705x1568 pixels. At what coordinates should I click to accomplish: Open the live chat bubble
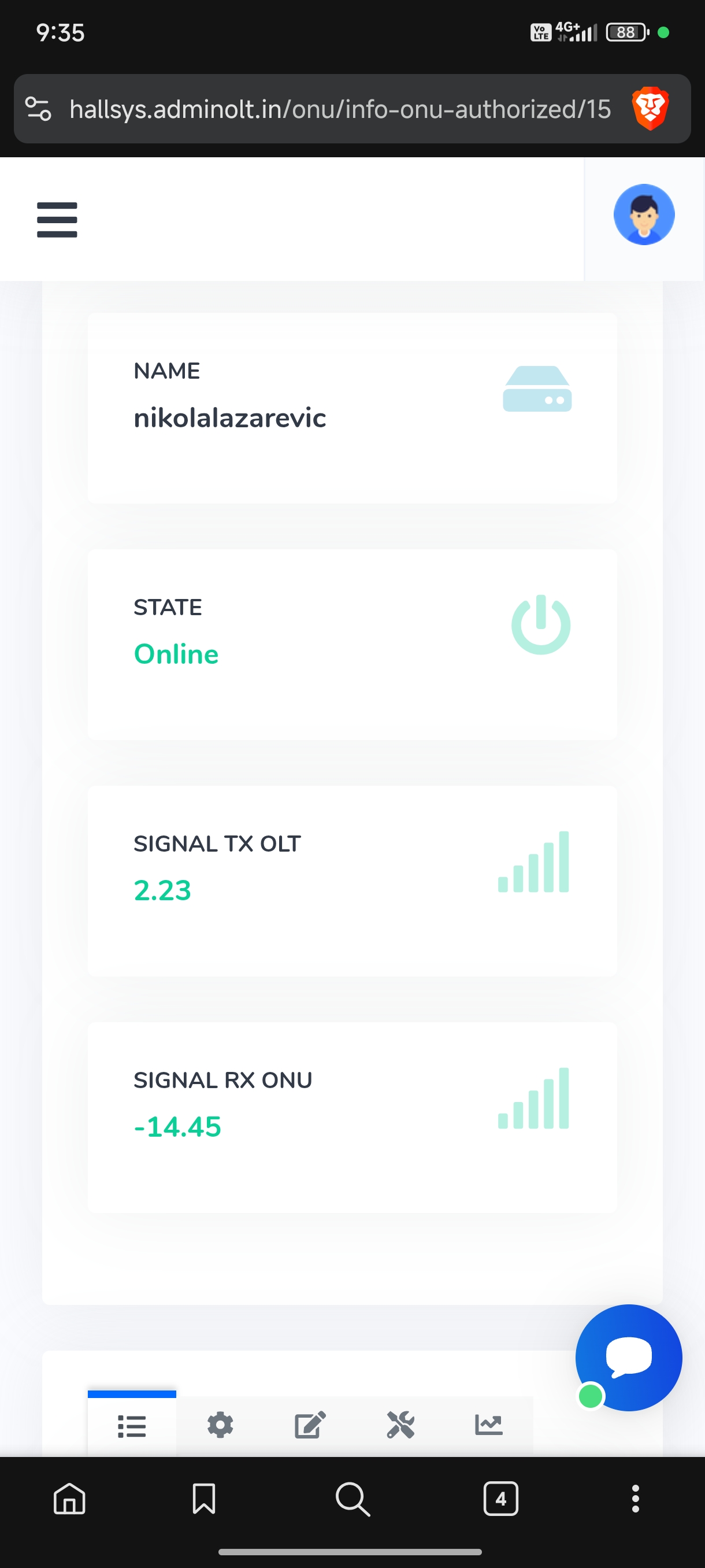point(628,1358)
